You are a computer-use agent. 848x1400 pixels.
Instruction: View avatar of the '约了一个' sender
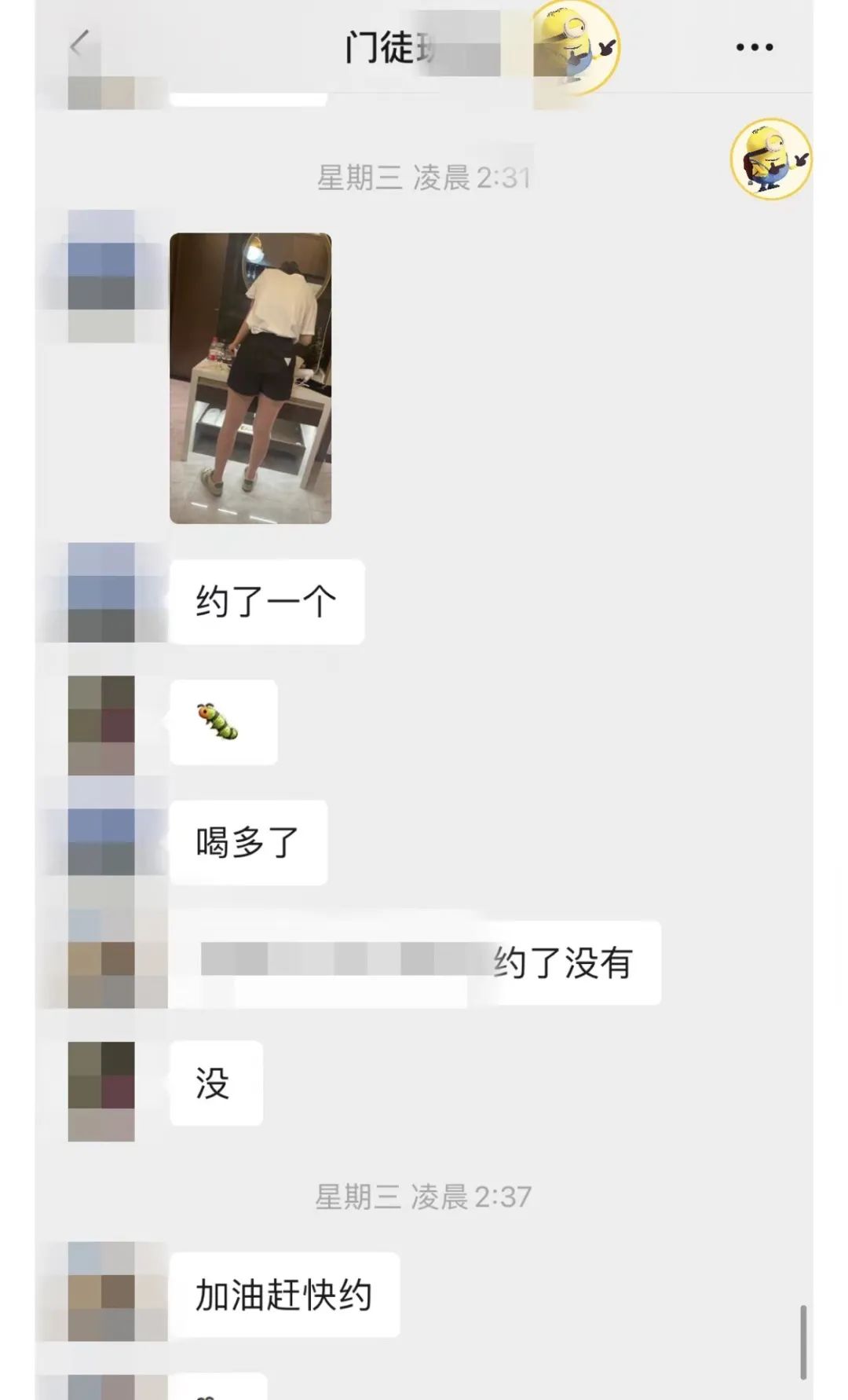pyautogui.click(x=101, y=592)
